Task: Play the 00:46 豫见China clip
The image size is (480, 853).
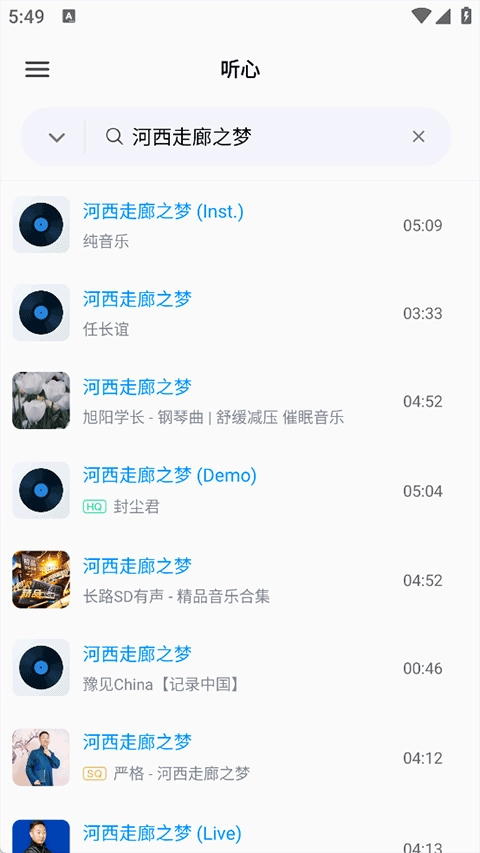Action: pyautogui.click(x=240, y=667)
